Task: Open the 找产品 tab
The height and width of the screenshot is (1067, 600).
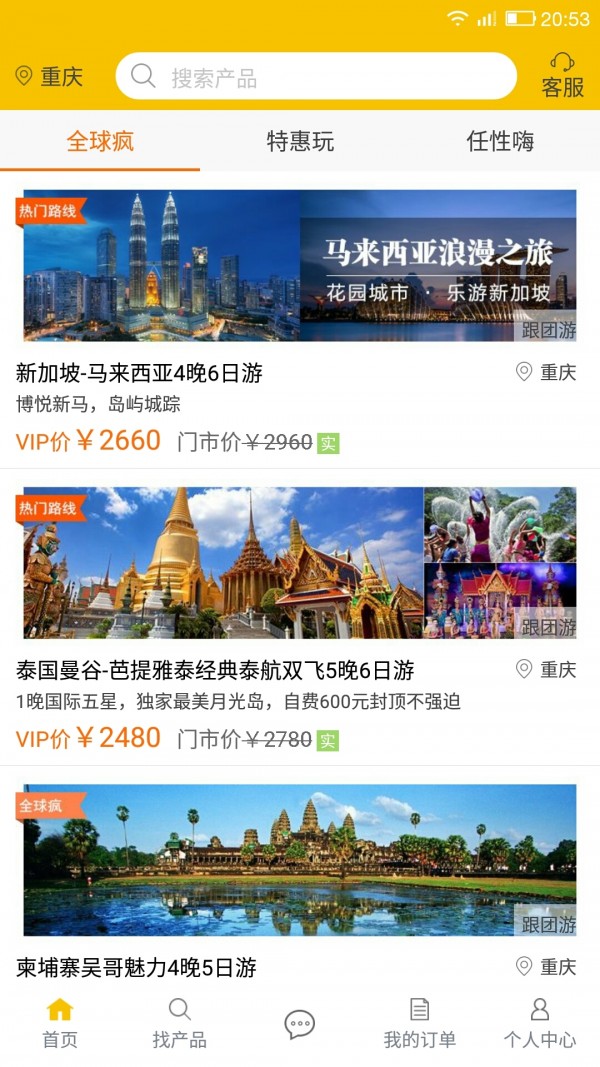Action: point(180,1023)
